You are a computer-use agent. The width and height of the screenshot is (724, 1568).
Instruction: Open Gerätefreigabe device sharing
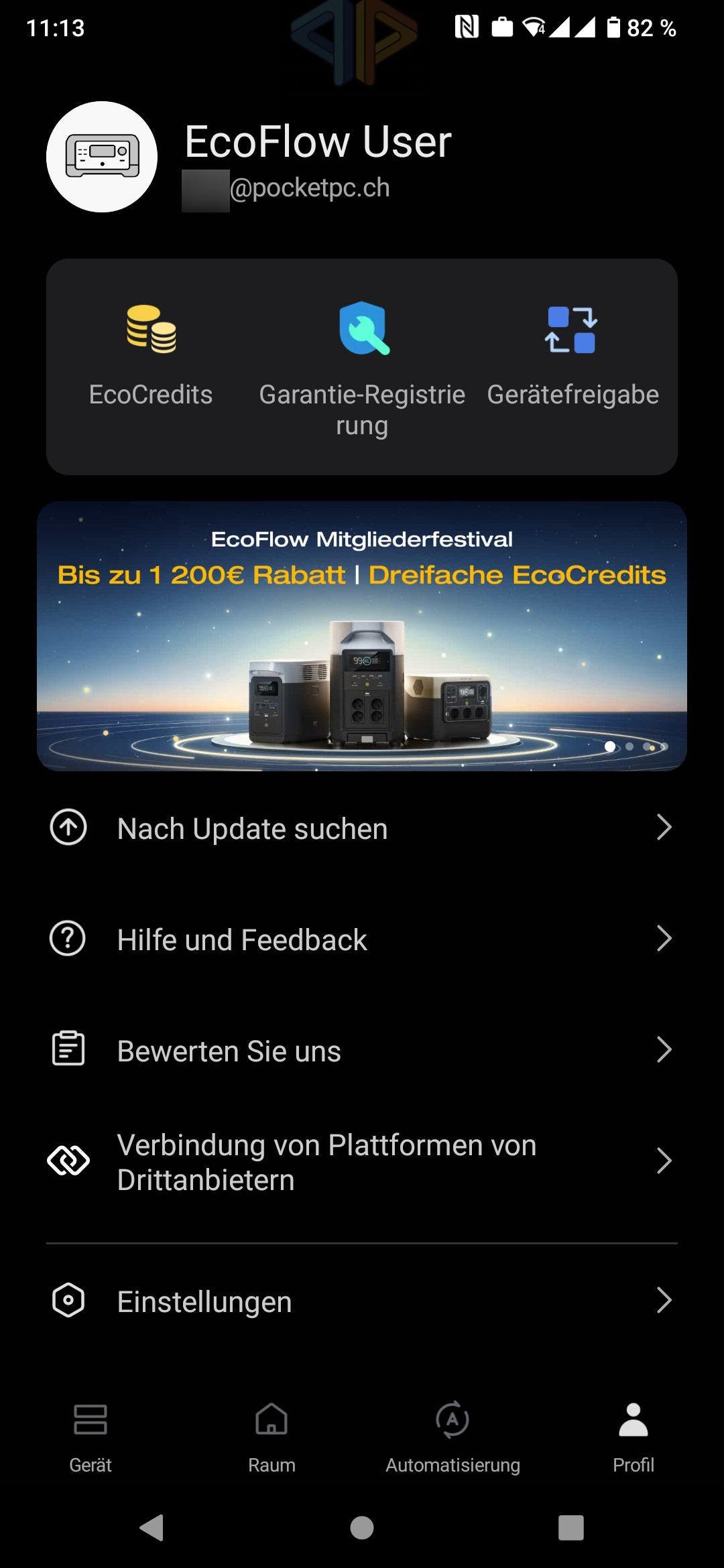(x=572, y=355)
